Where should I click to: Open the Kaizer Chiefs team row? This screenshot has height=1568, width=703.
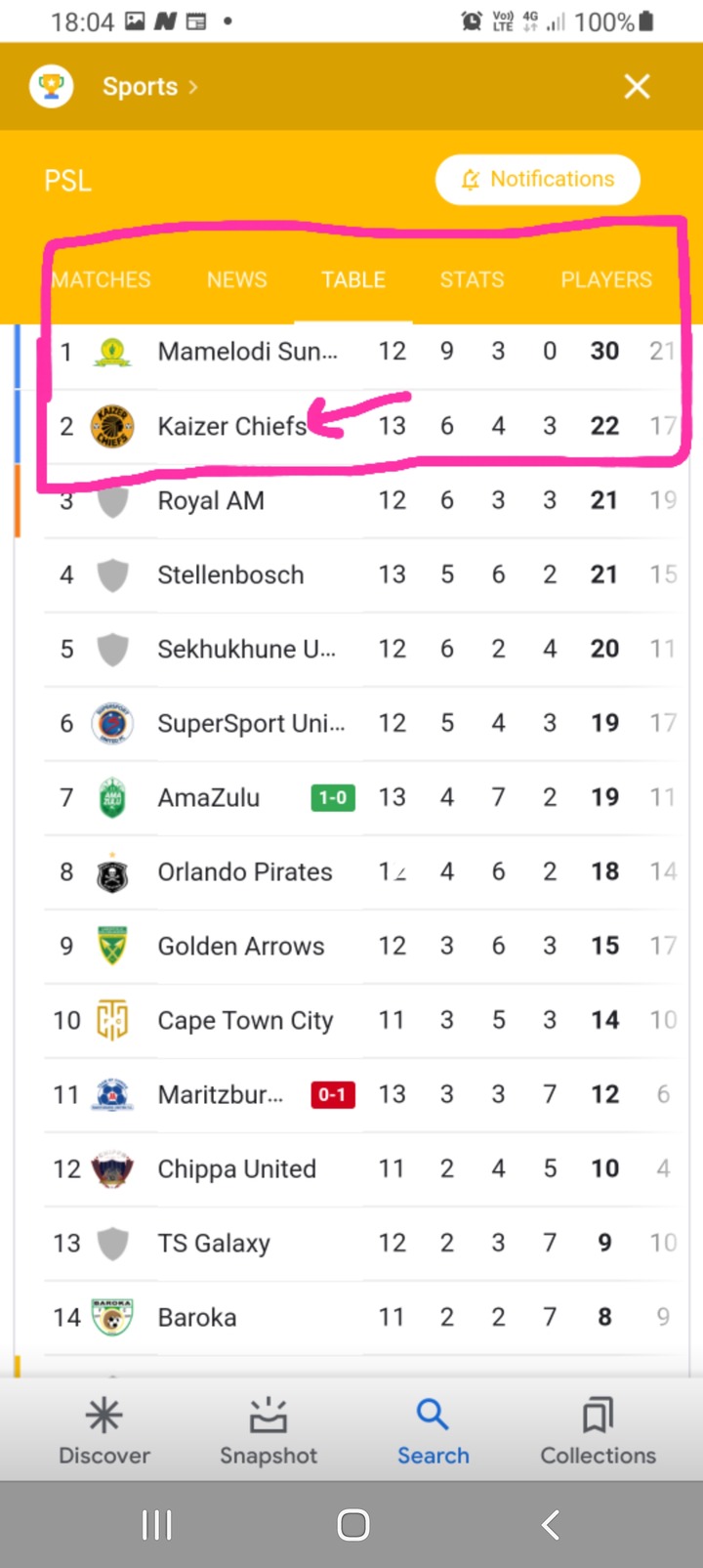[363, 426]
